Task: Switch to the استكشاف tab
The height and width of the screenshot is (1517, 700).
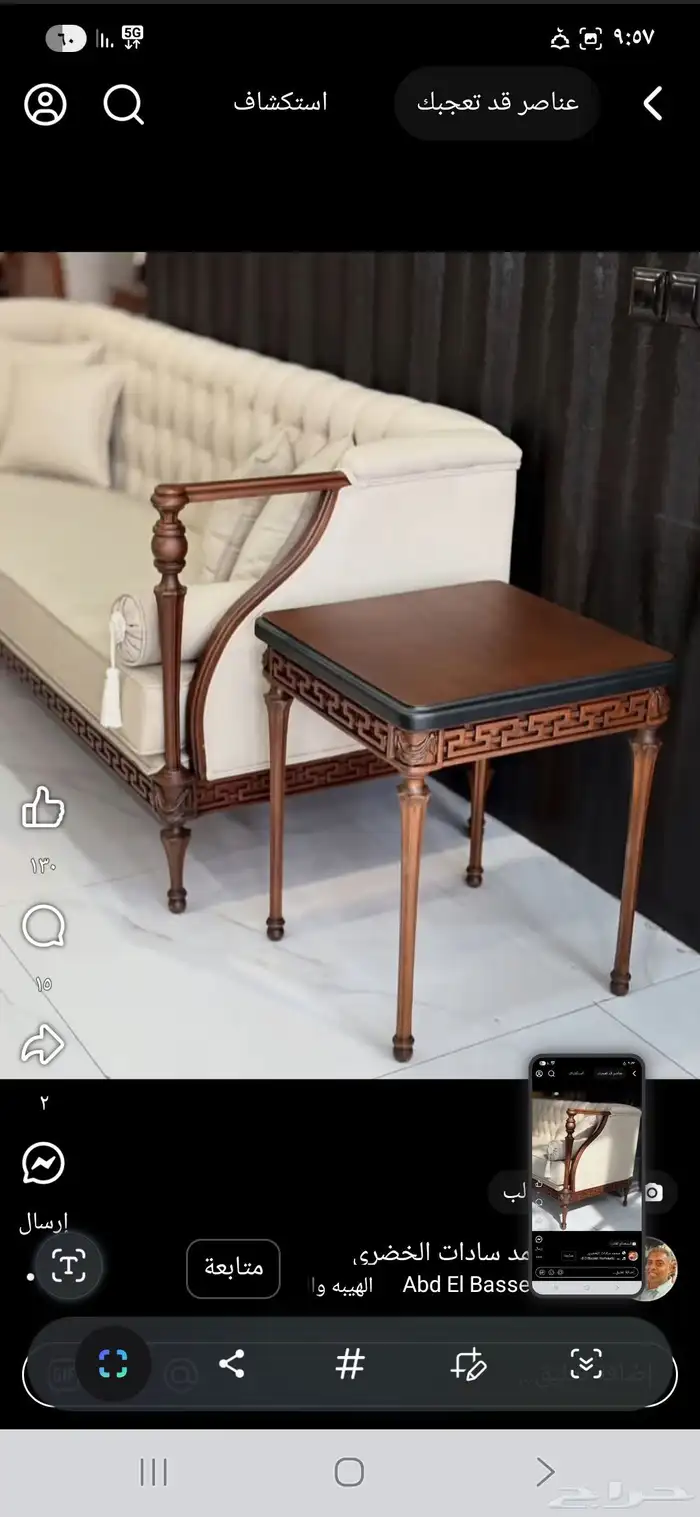Action: pyautogui.click(x=280, y=102)
